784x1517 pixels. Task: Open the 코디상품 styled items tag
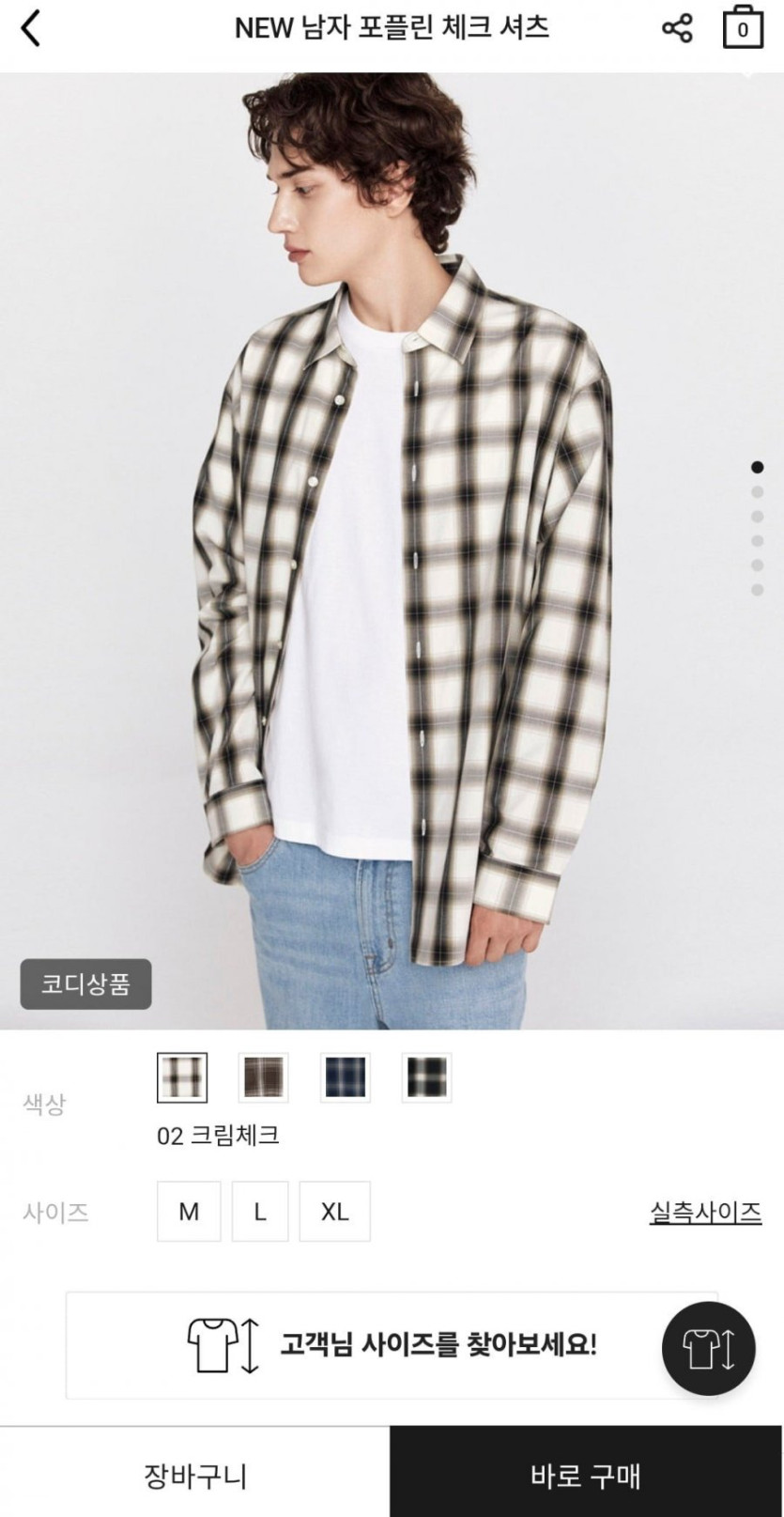(85, 983)
